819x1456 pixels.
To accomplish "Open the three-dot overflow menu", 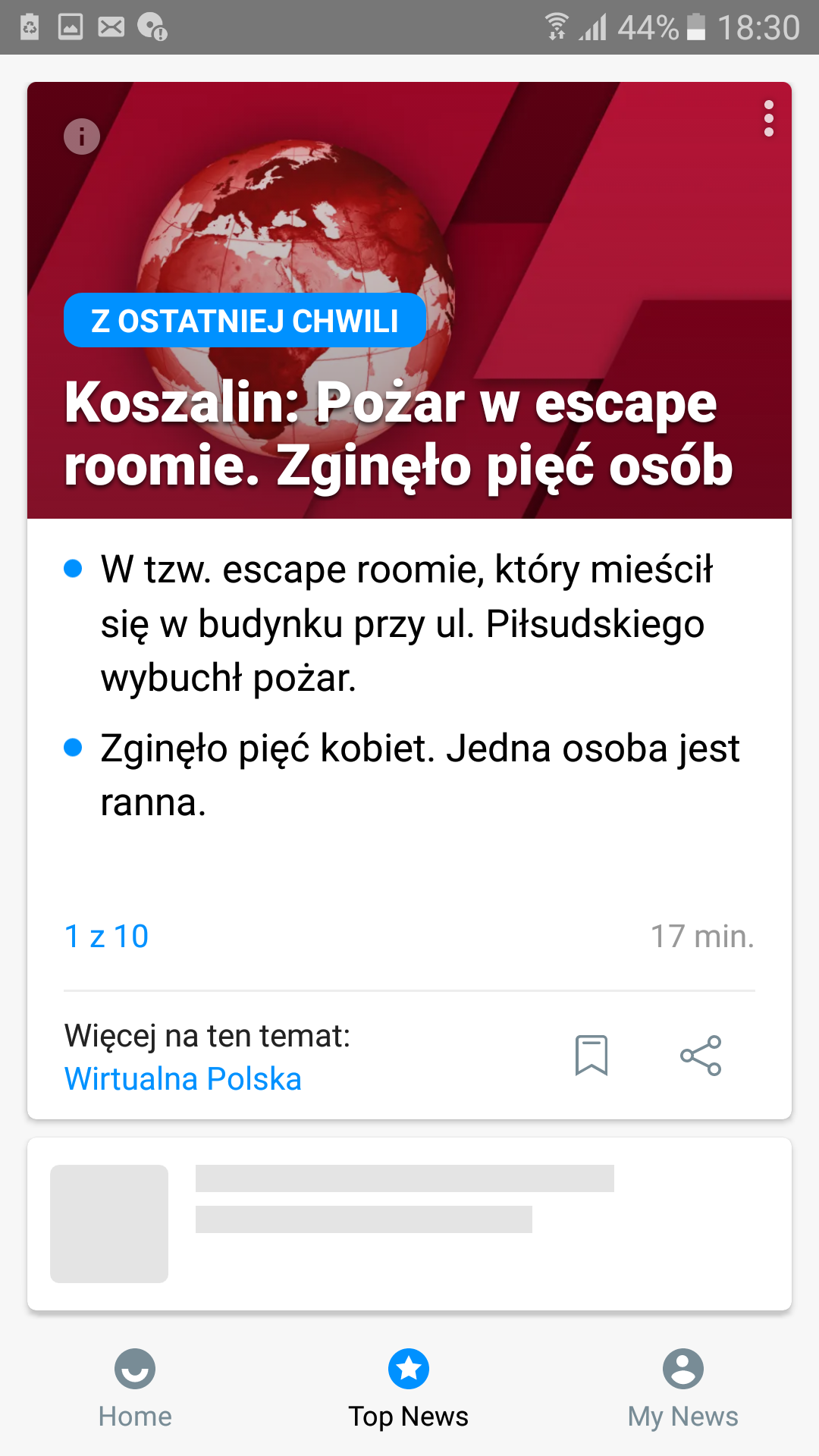I will (769, 119).
